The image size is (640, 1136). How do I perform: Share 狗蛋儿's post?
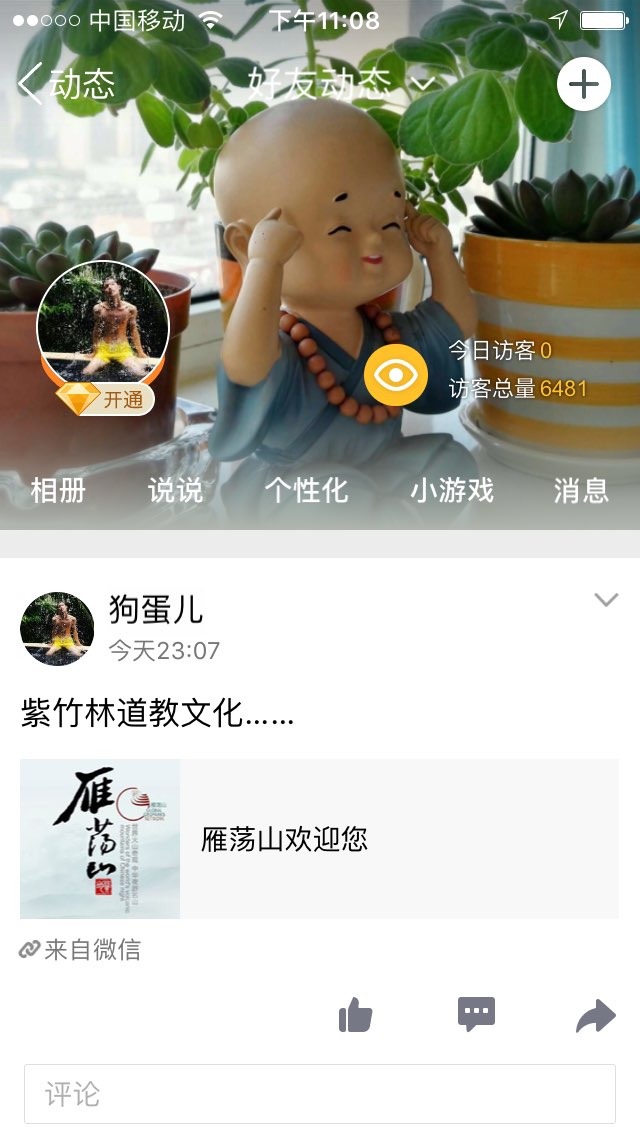point(595,1017)
